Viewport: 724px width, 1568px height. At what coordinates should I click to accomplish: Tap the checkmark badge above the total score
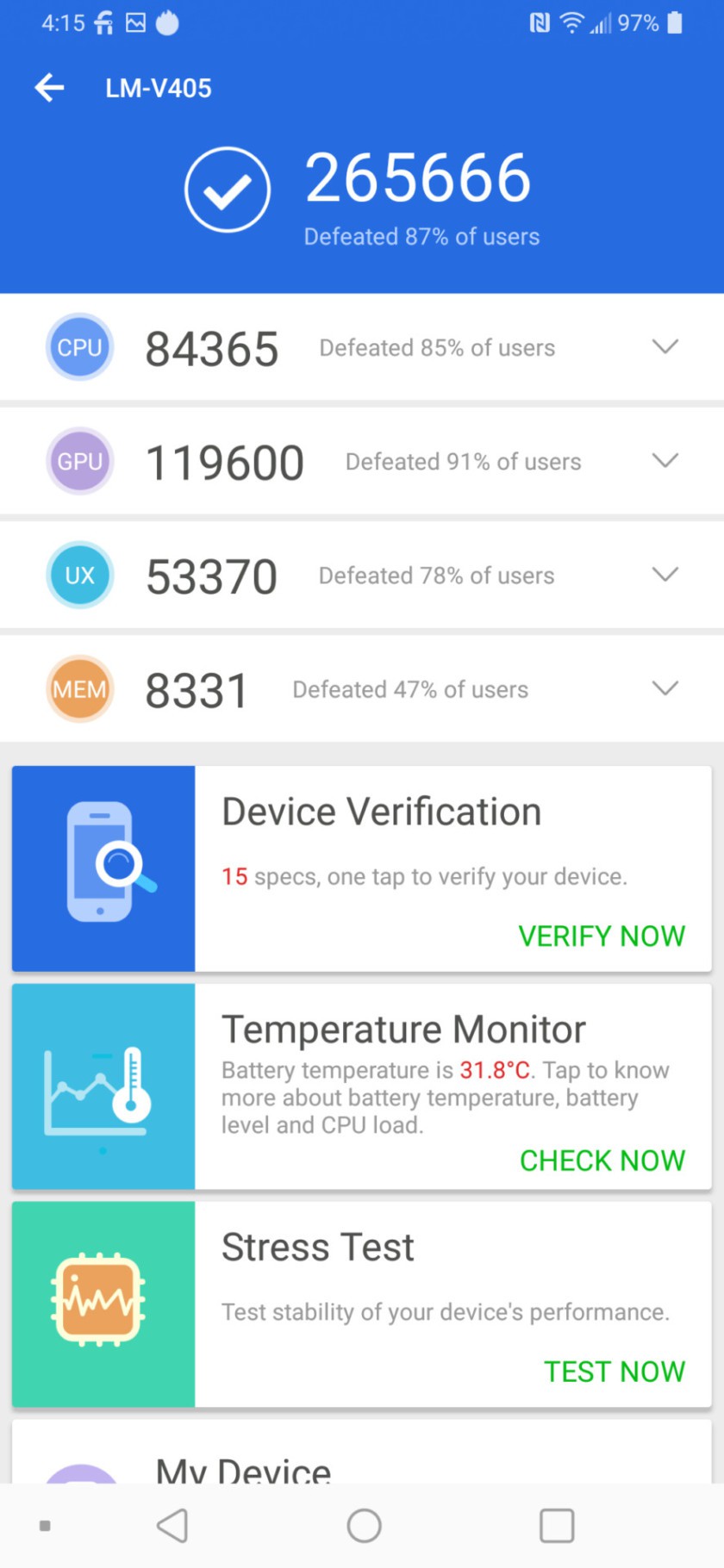[x=227, y=188]
